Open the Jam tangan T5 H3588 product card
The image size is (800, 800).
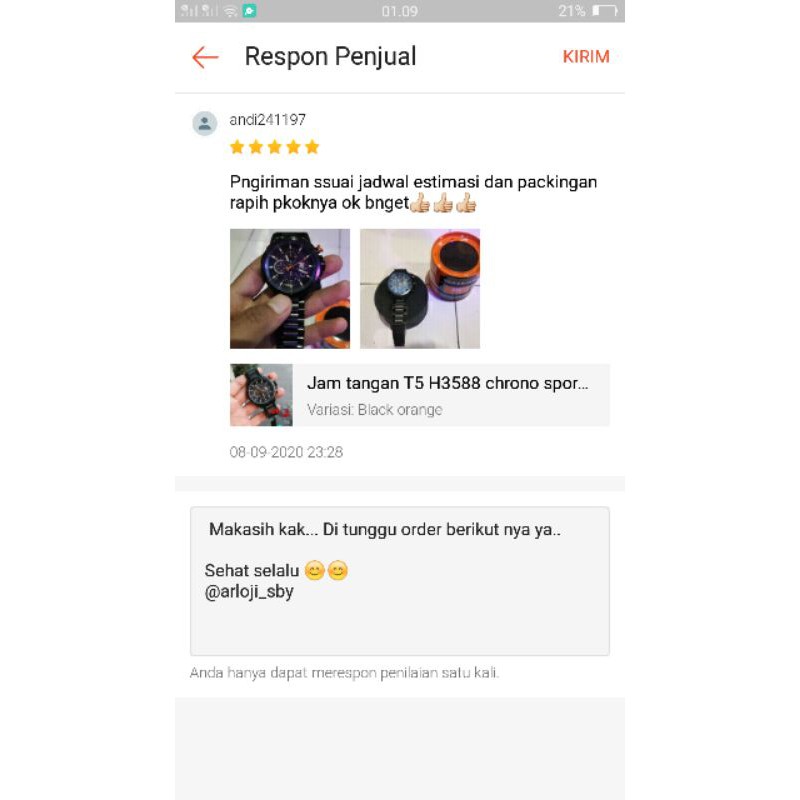point(419,395)
